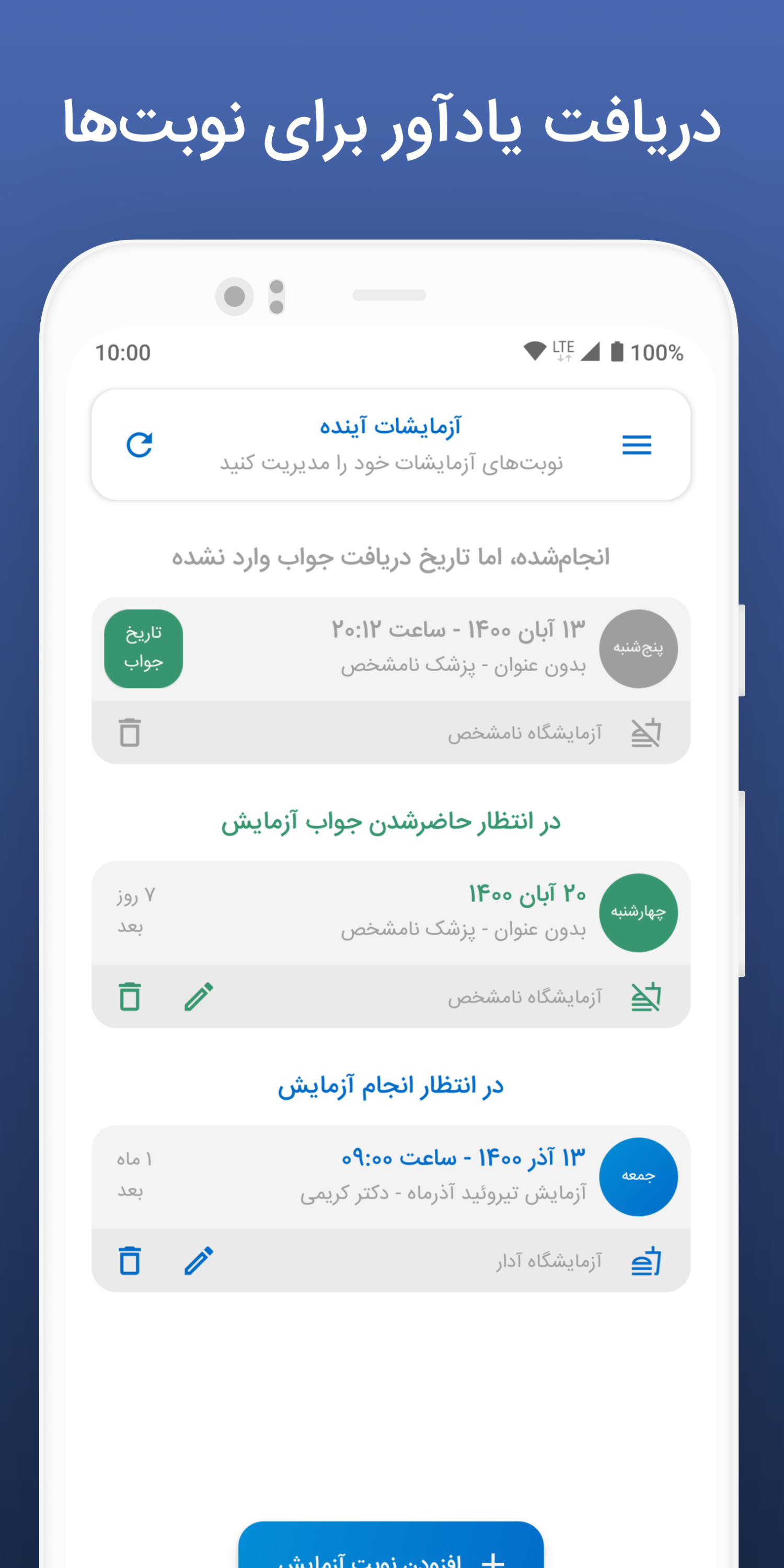Tap the آزمایشات آینده header
The width and height of the screenshot is (784, 1568).
coord(391,425)
